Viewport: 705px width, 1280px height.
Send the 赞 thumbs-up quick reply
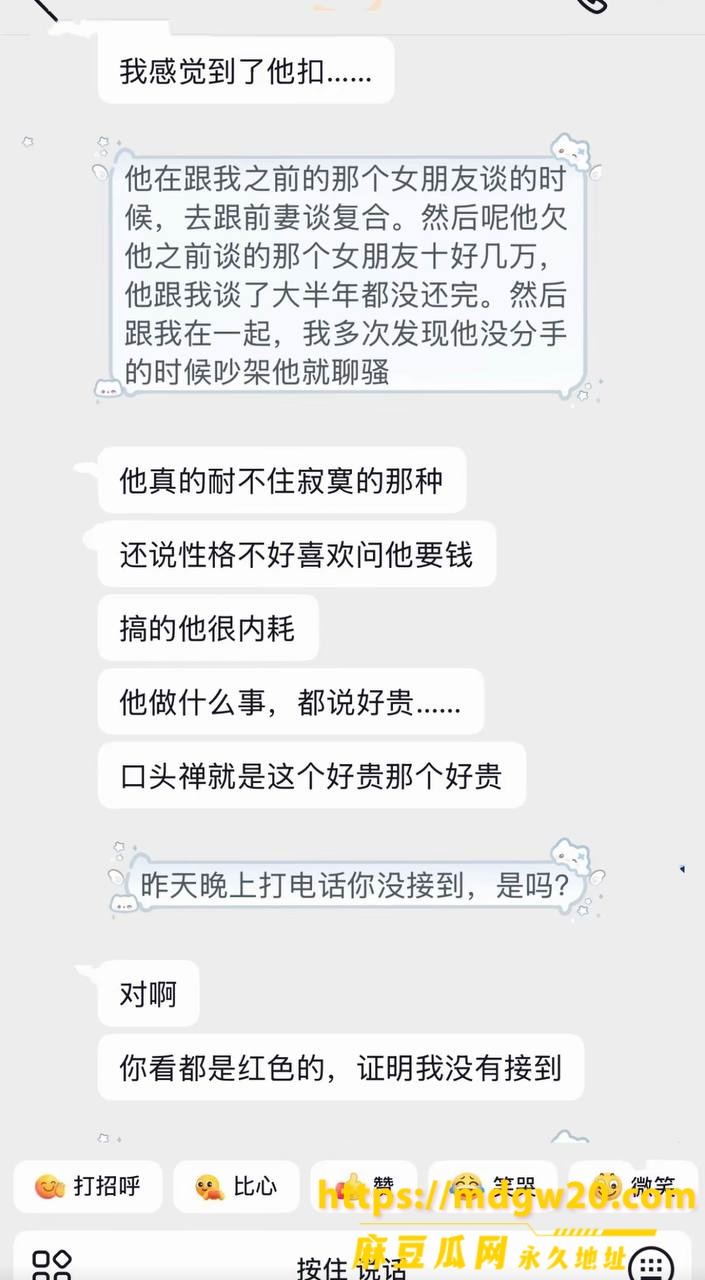click(x=364, y=1187)
